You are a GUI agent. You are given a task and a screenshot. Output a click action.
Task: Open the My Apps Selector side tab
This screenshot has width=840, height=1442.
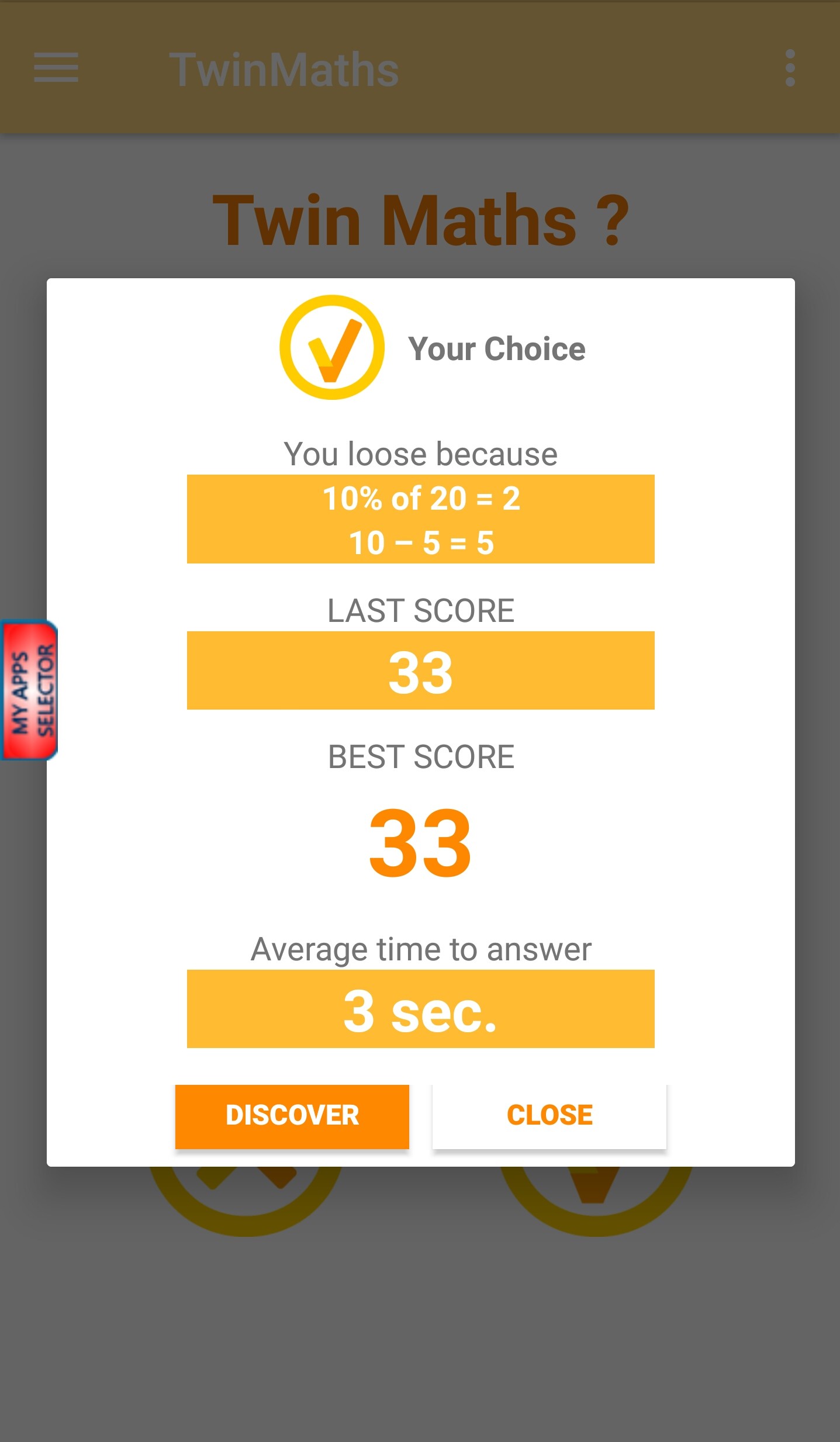point(29,690)
